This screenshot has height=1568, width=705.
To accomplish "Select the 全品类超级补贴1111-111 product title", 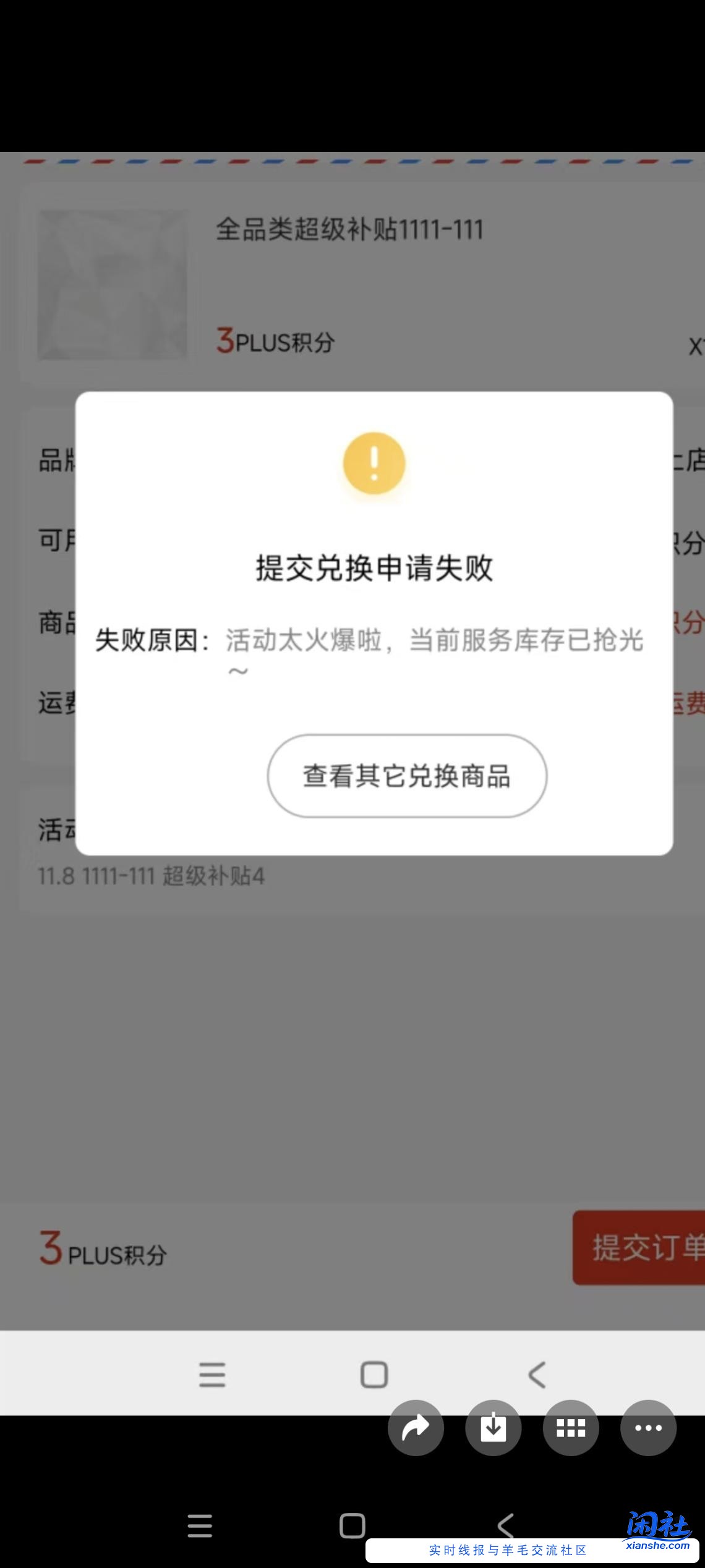I will pos(349,229).
